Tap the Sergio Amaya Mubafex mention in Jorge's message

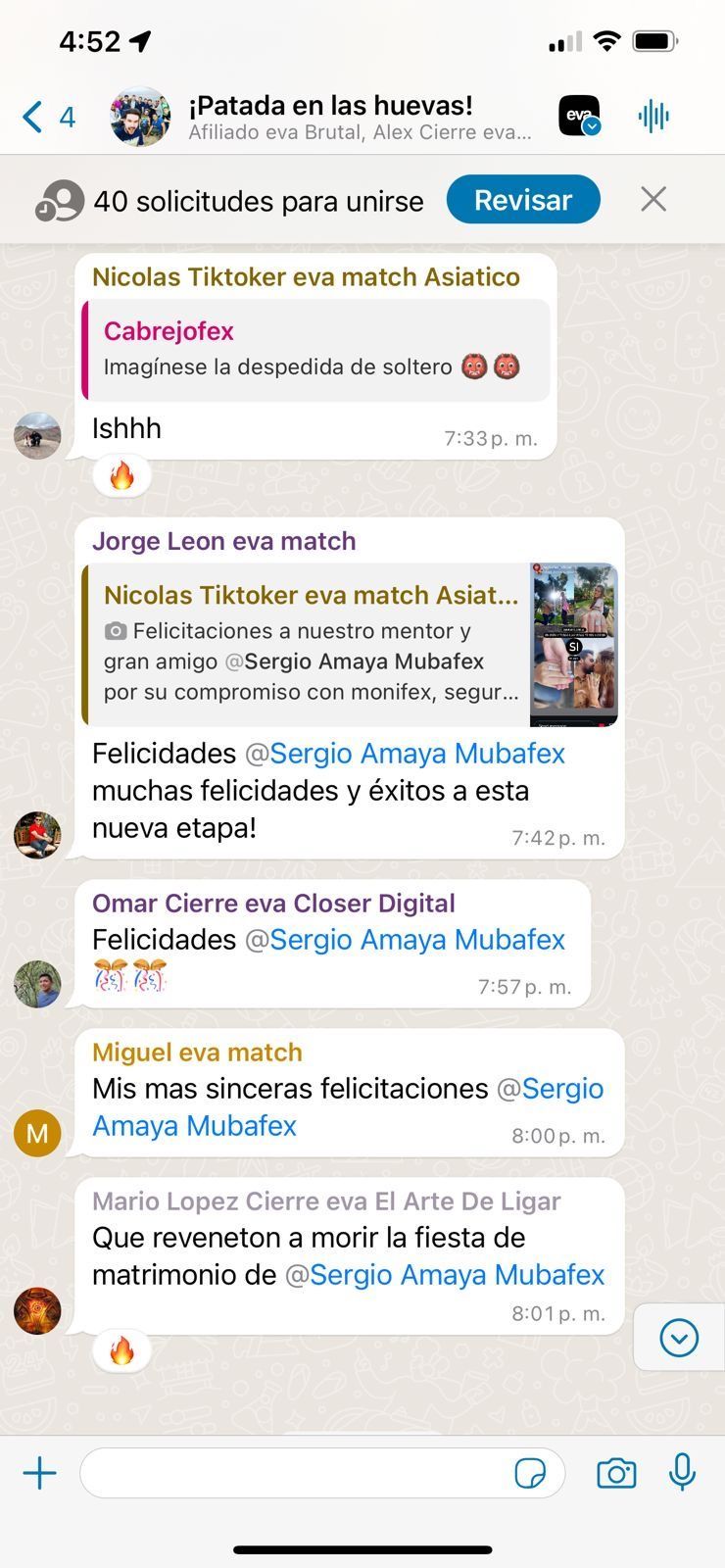[415, 753]
